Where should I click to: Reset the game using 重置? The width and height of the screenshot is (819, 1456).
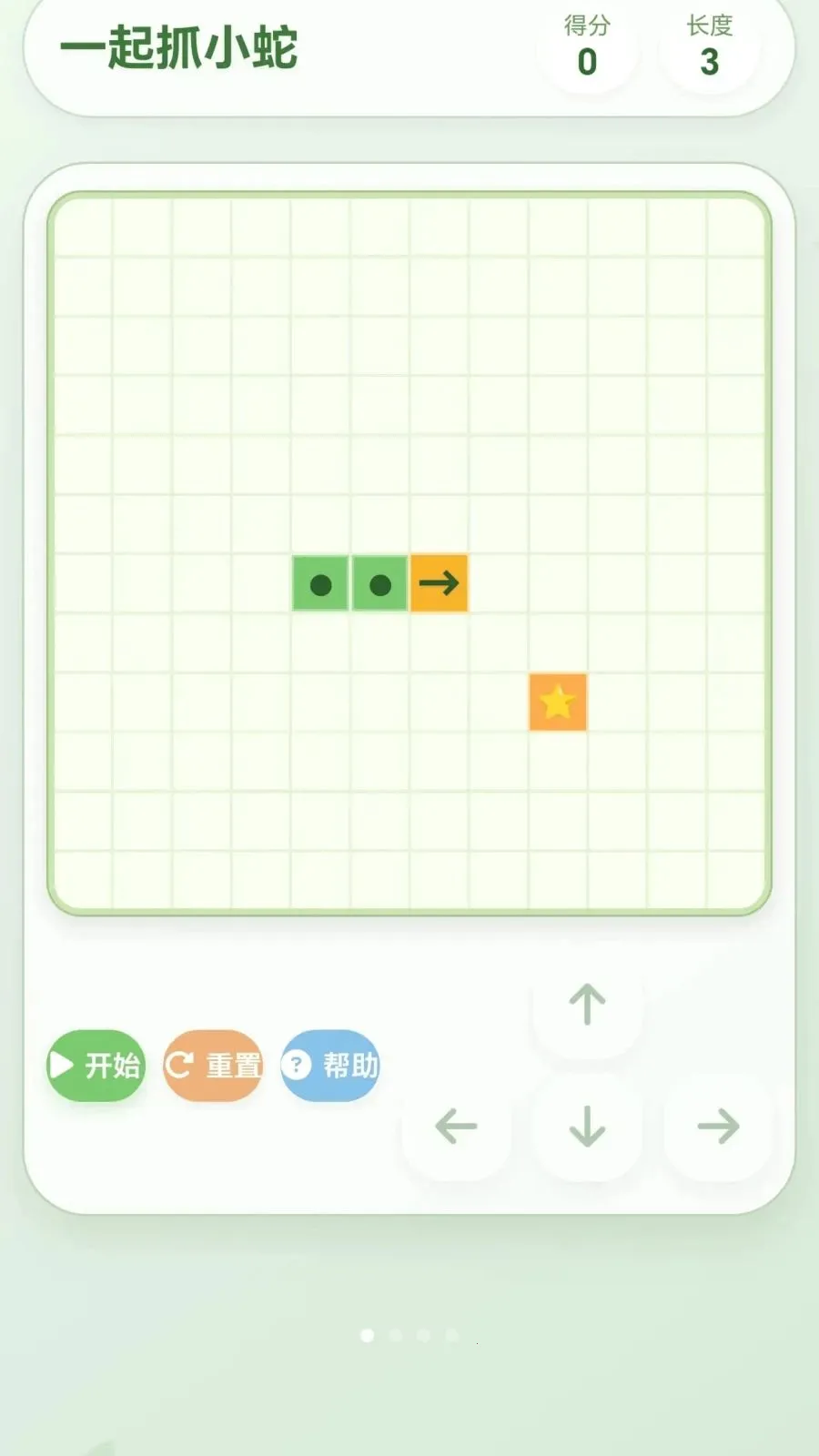(213, 1065)
